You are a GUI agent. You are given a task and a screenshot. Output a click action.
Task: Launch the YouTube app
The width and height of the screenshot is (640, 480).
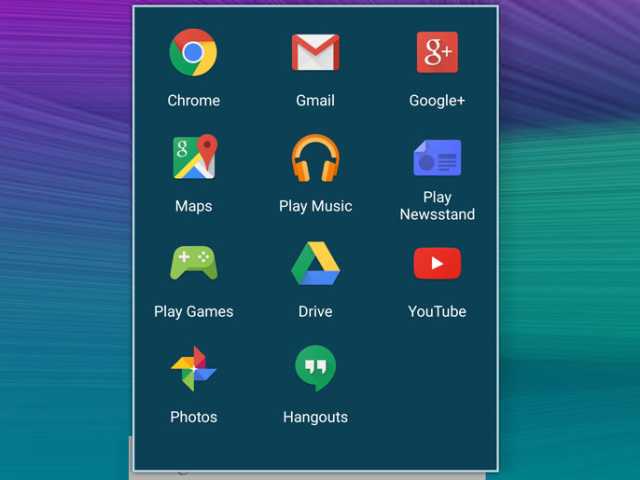437,264
